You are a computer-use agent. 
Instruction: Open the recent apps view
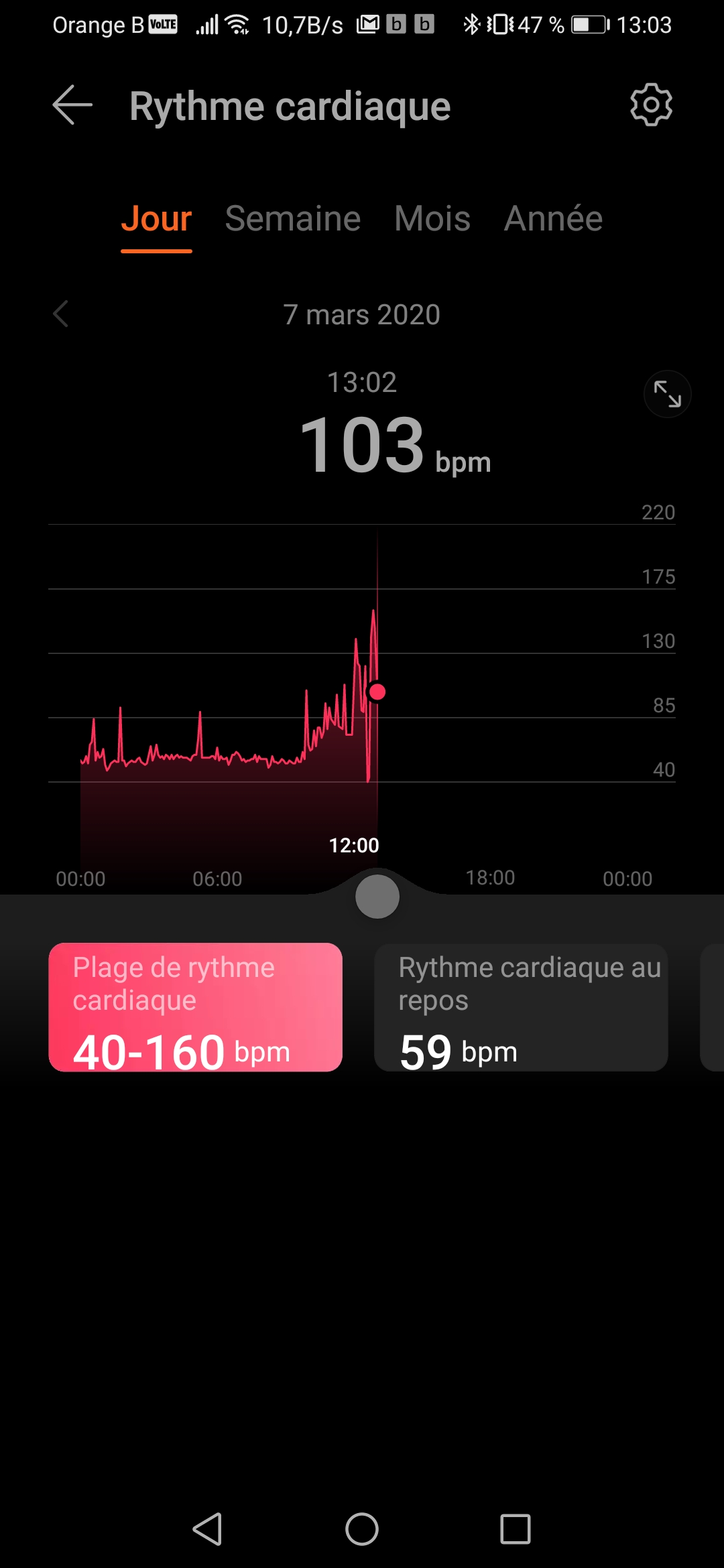515,1529
